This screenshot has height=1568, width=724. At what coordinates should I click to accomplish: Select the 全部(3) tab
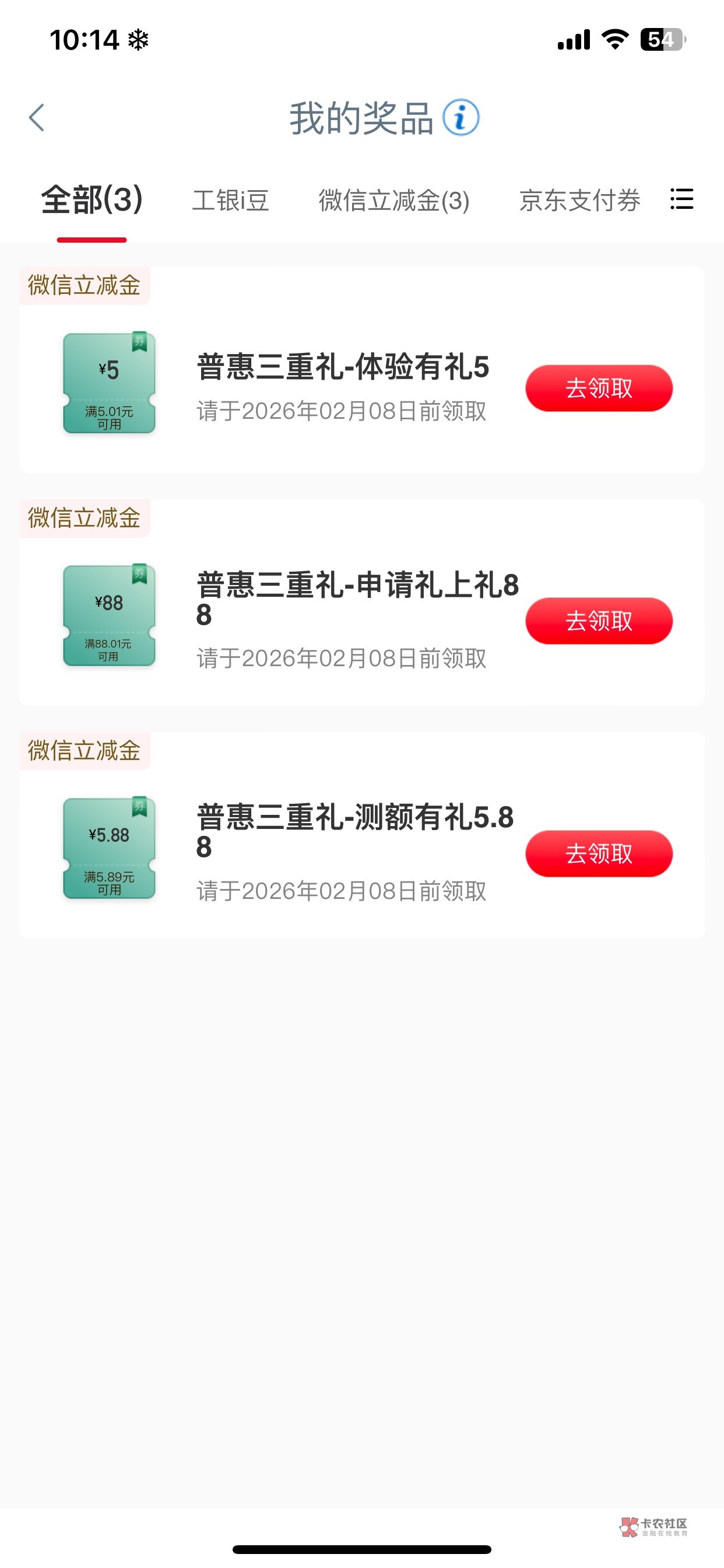click(x=92, y=200)
